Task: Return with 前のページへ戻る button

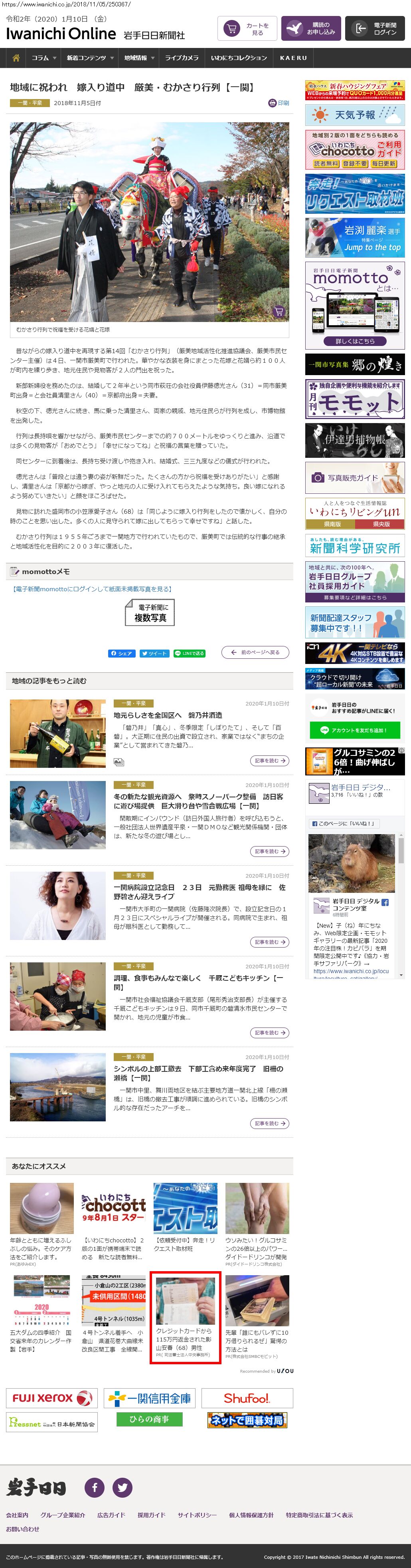Action: pos(255,652)
